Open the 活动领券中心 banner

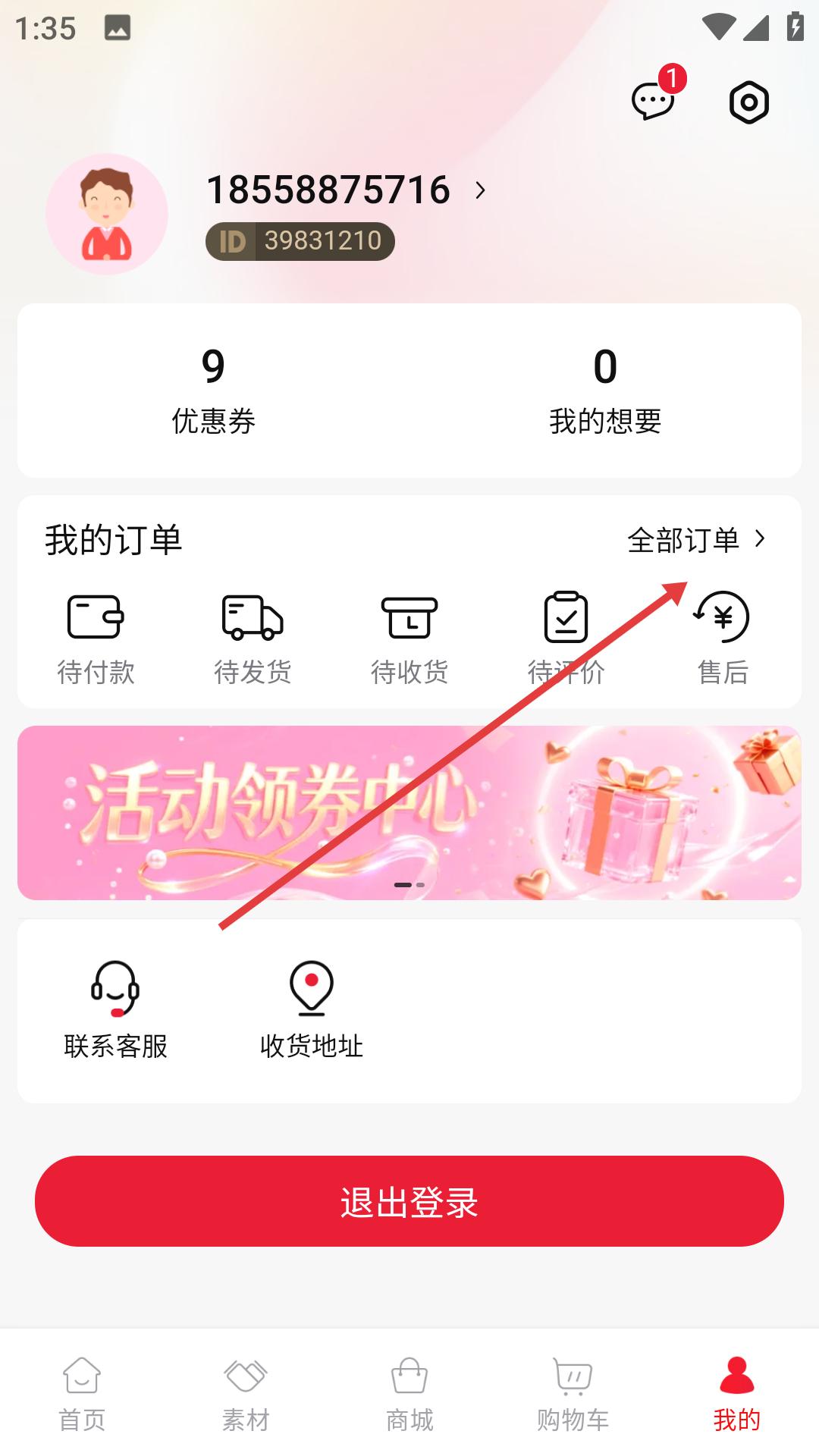[x=409, y=812]
